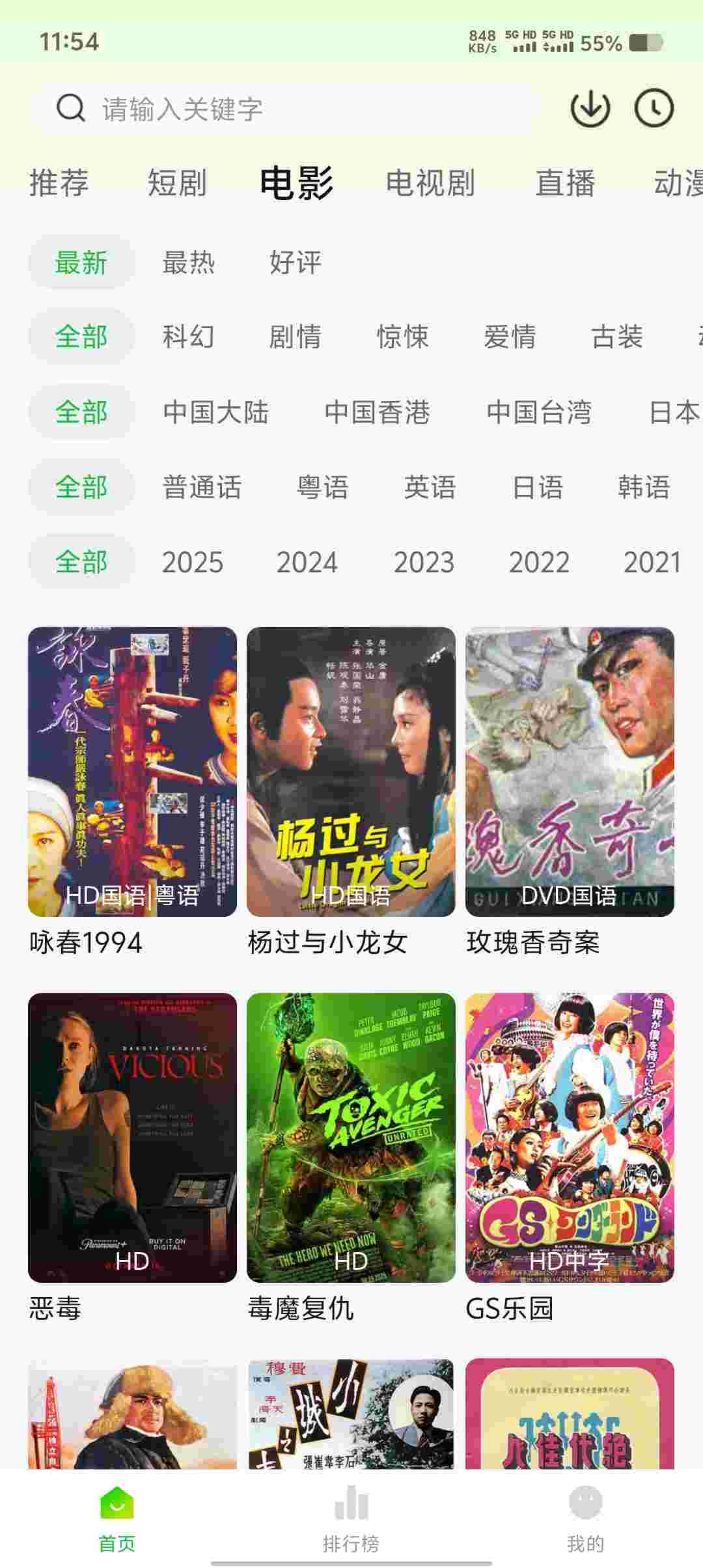Screen dimensions: 703x1568
Task: Open the downloads icon
Action: point(590,108)
